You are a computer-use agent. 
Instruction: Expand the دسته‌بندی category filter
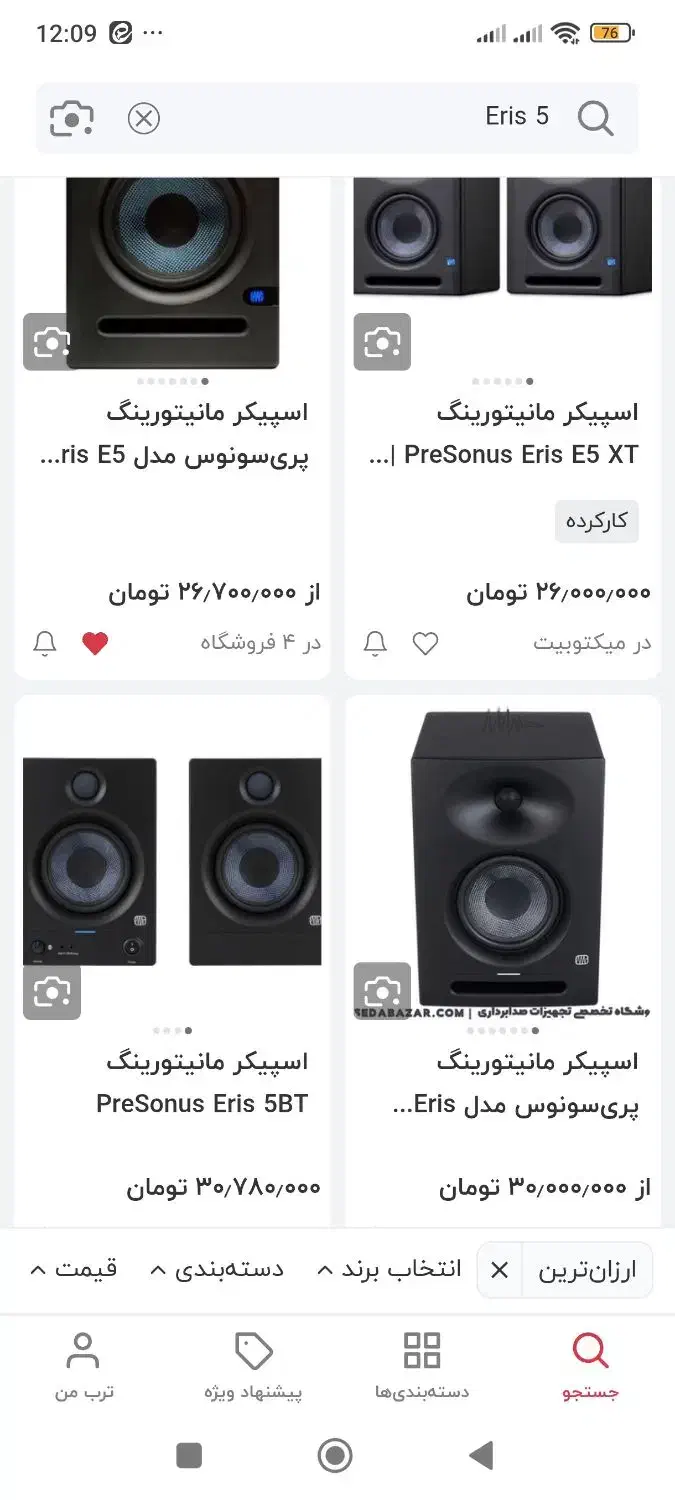pyautogui.click(x=216, y=1270)
